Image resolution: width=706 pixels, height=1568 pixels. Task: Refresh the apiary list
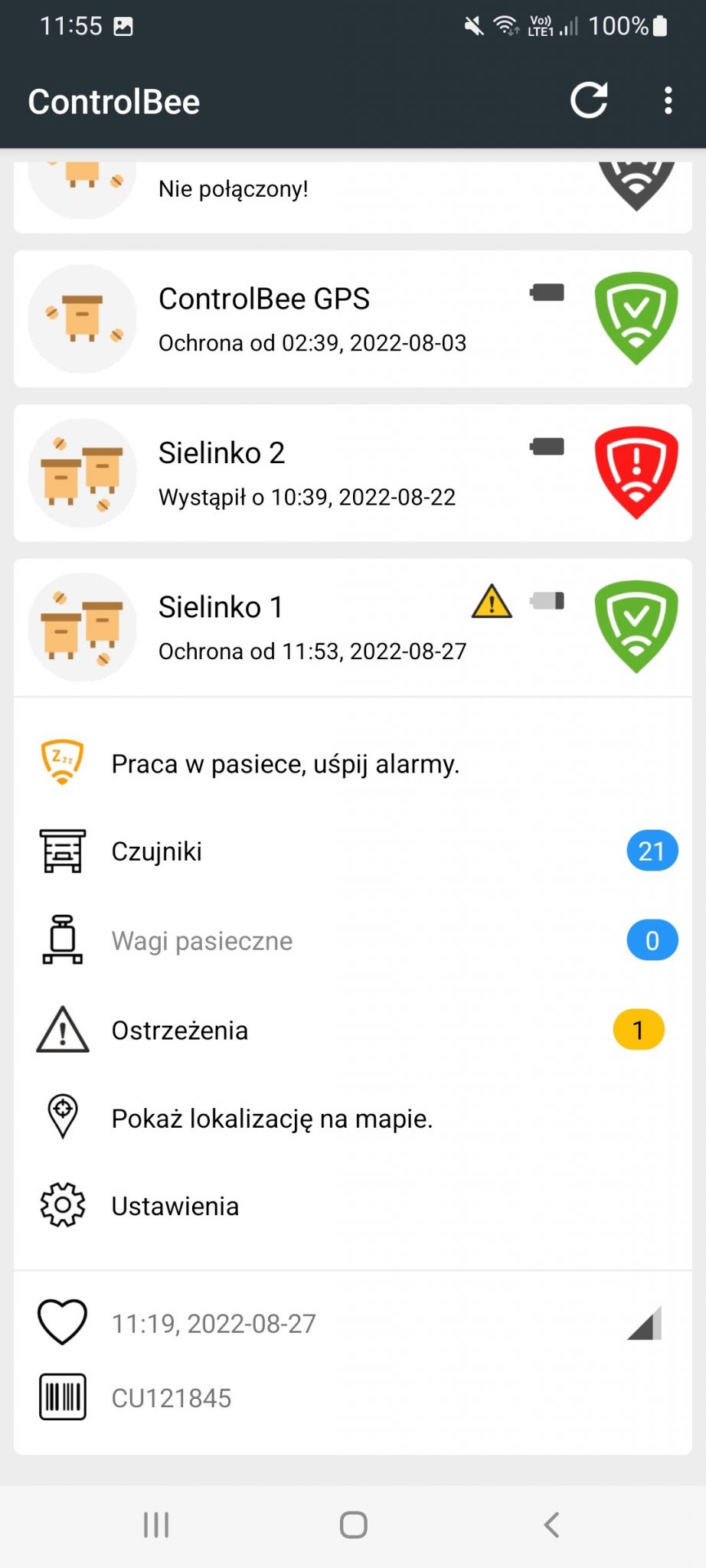(x=589, y=100)
